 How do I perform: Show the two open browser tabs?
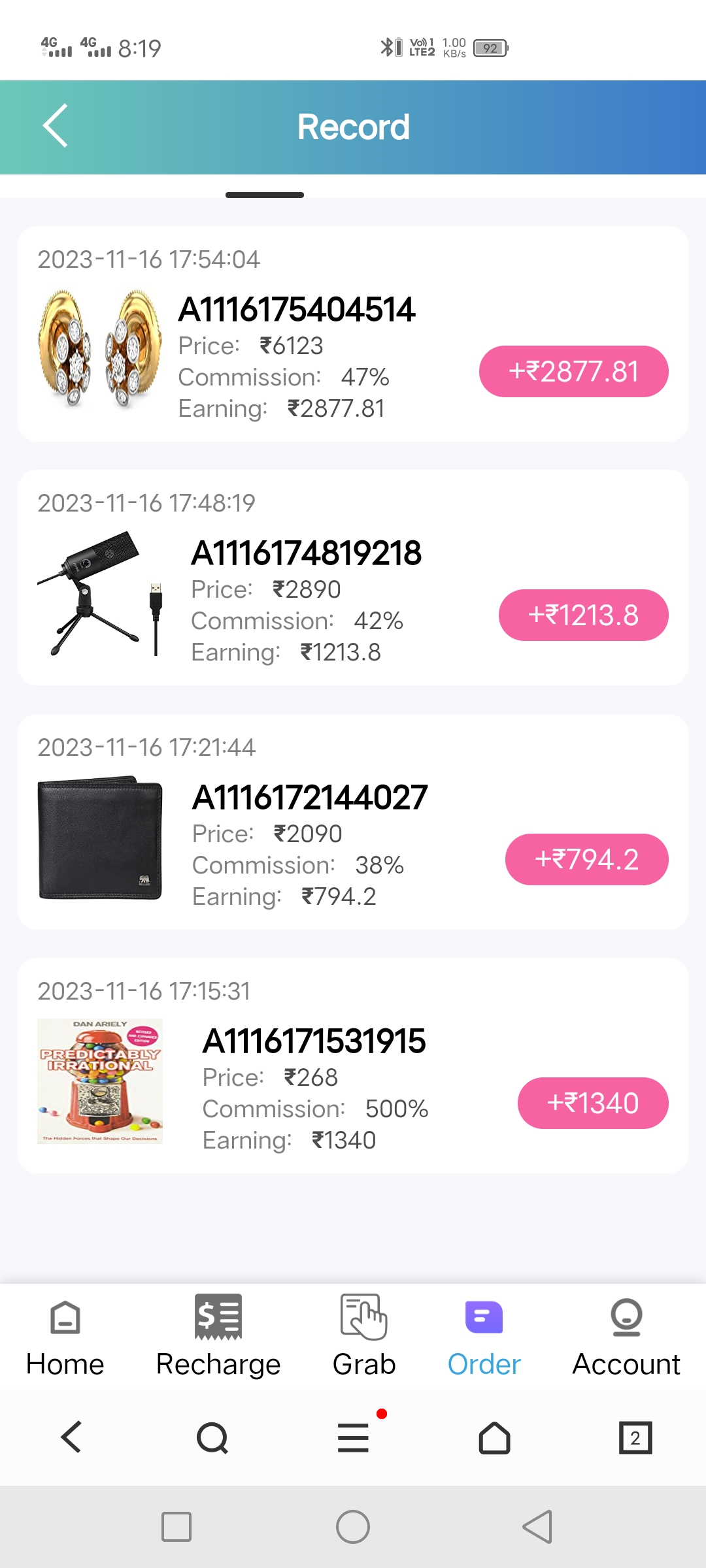coord(635,1438)
